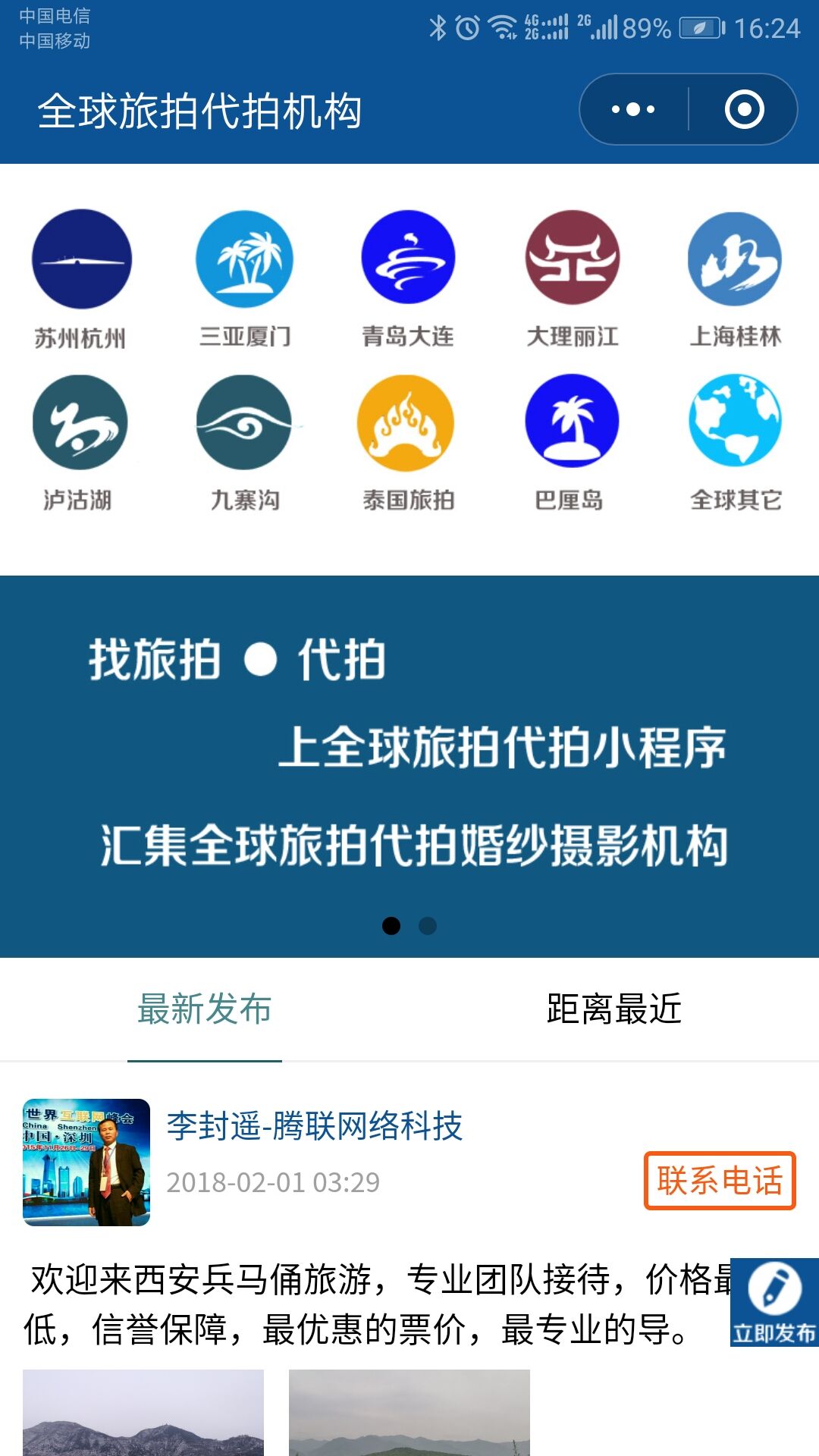The height and width of the screenshot is (1456, 819).
Task: Publish a new post via 立即发布
Action: pos(774,1303)
